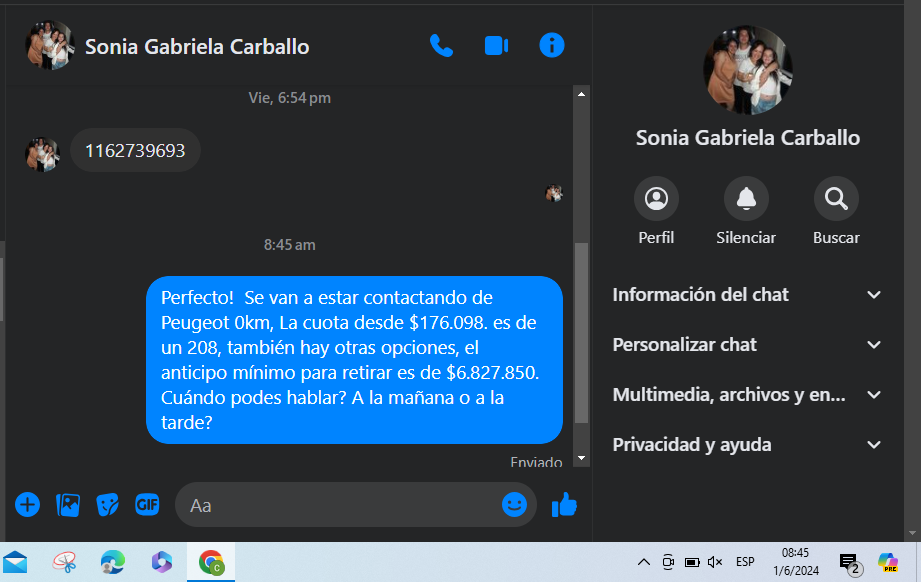921x582 pixels.
Task: Choose a sticker to send
Action: [x=108, y=505]
